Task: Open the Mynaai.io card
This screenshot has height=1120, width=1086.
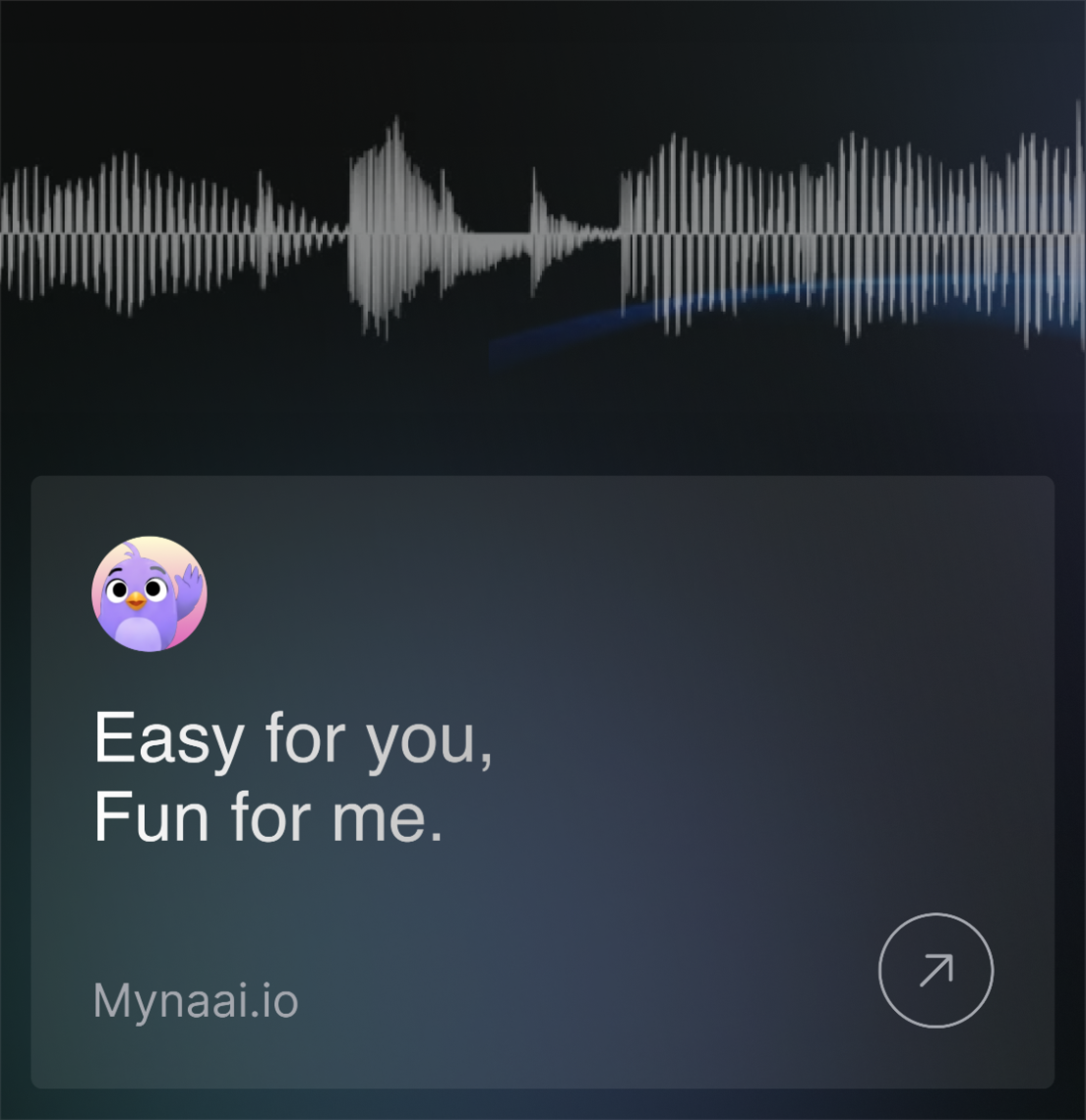Action: point(542,782)
